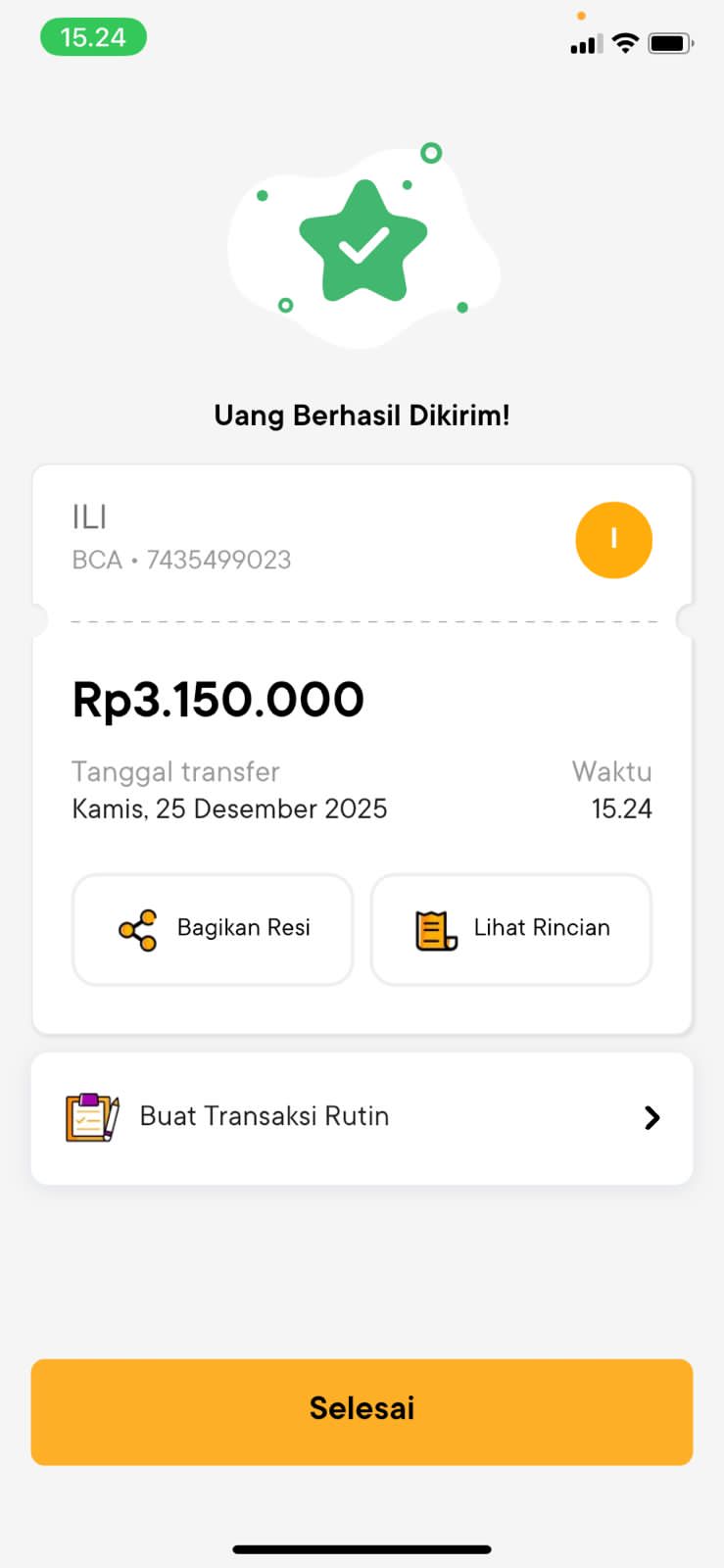This screenshot has width=724, height=1568.
Task: Open Lihat Rincian transaction details
Action: [510, 928]
